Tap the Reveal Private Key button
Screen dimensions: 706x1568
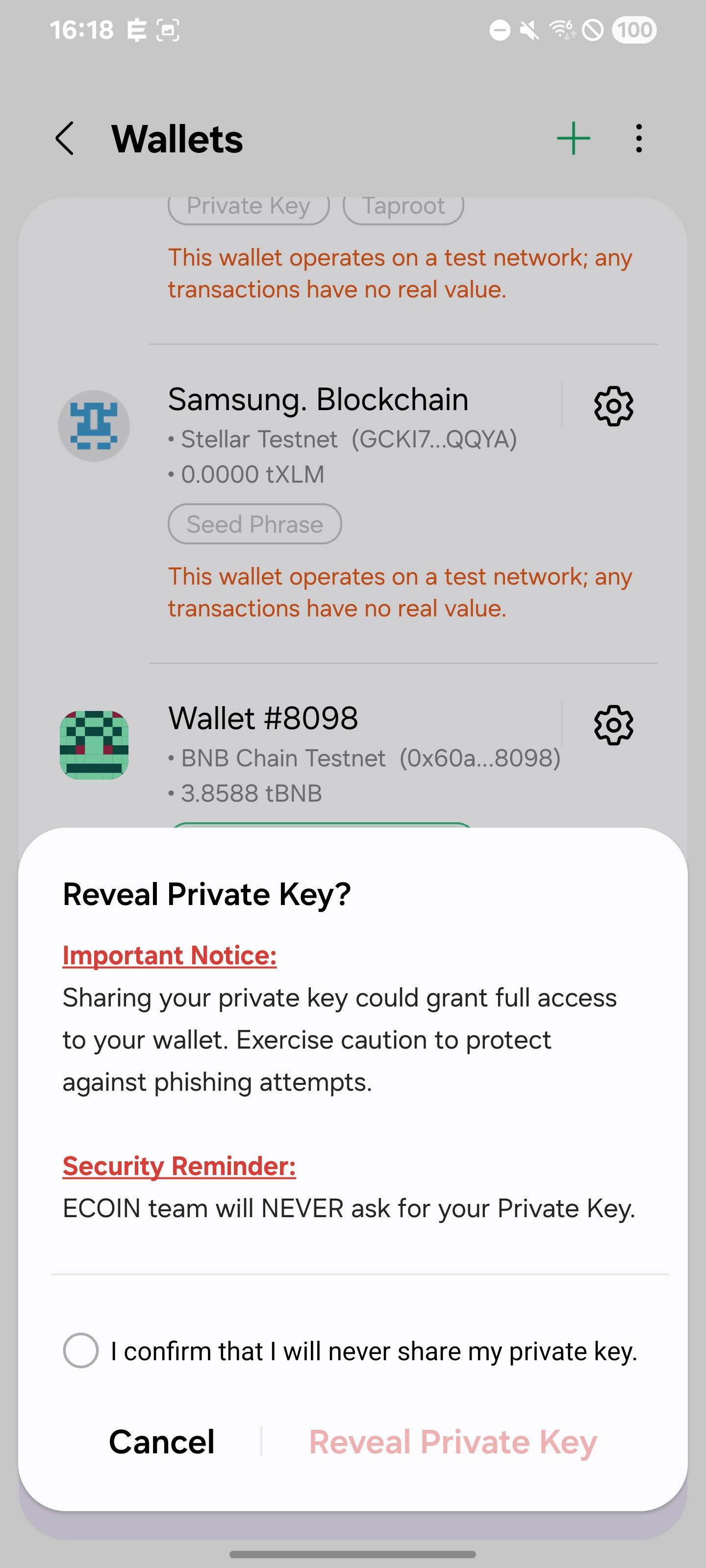tap(453, 1442)
